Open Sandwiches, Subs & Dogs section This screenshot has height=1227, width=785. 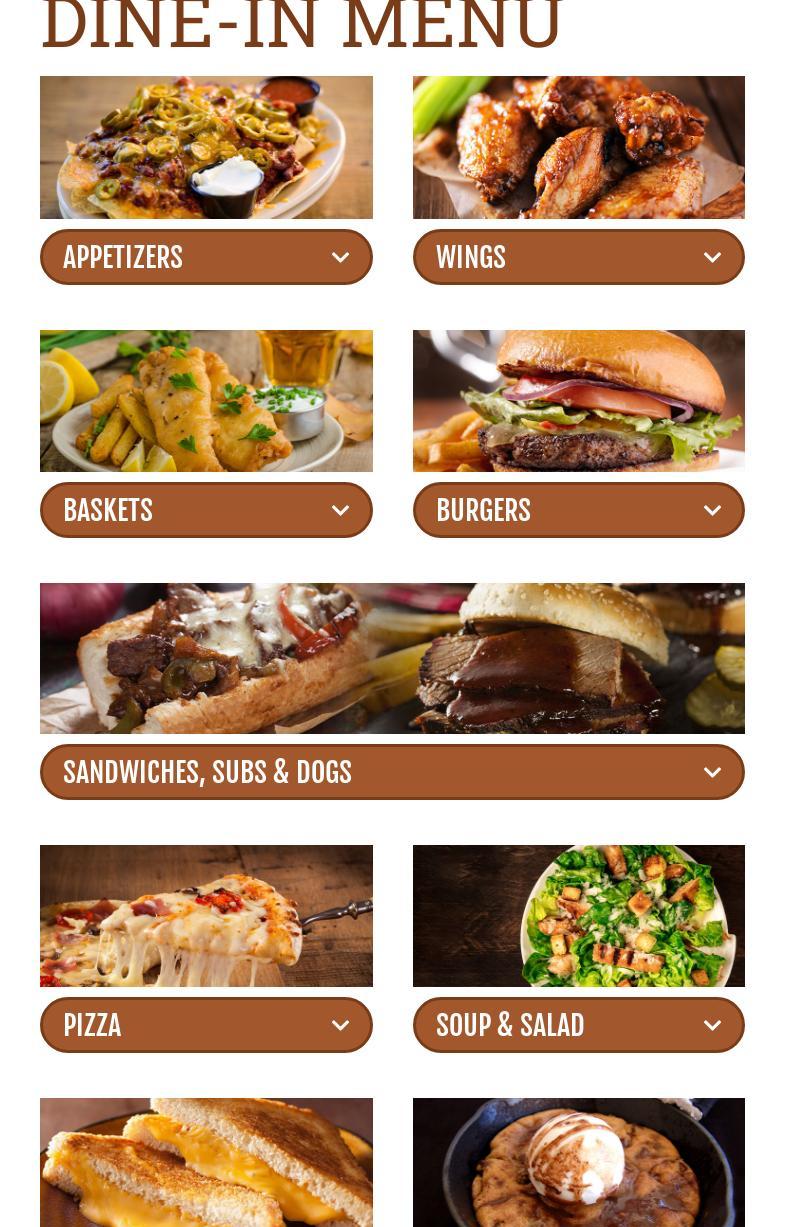pyautogui.click(x=392, y=773)
